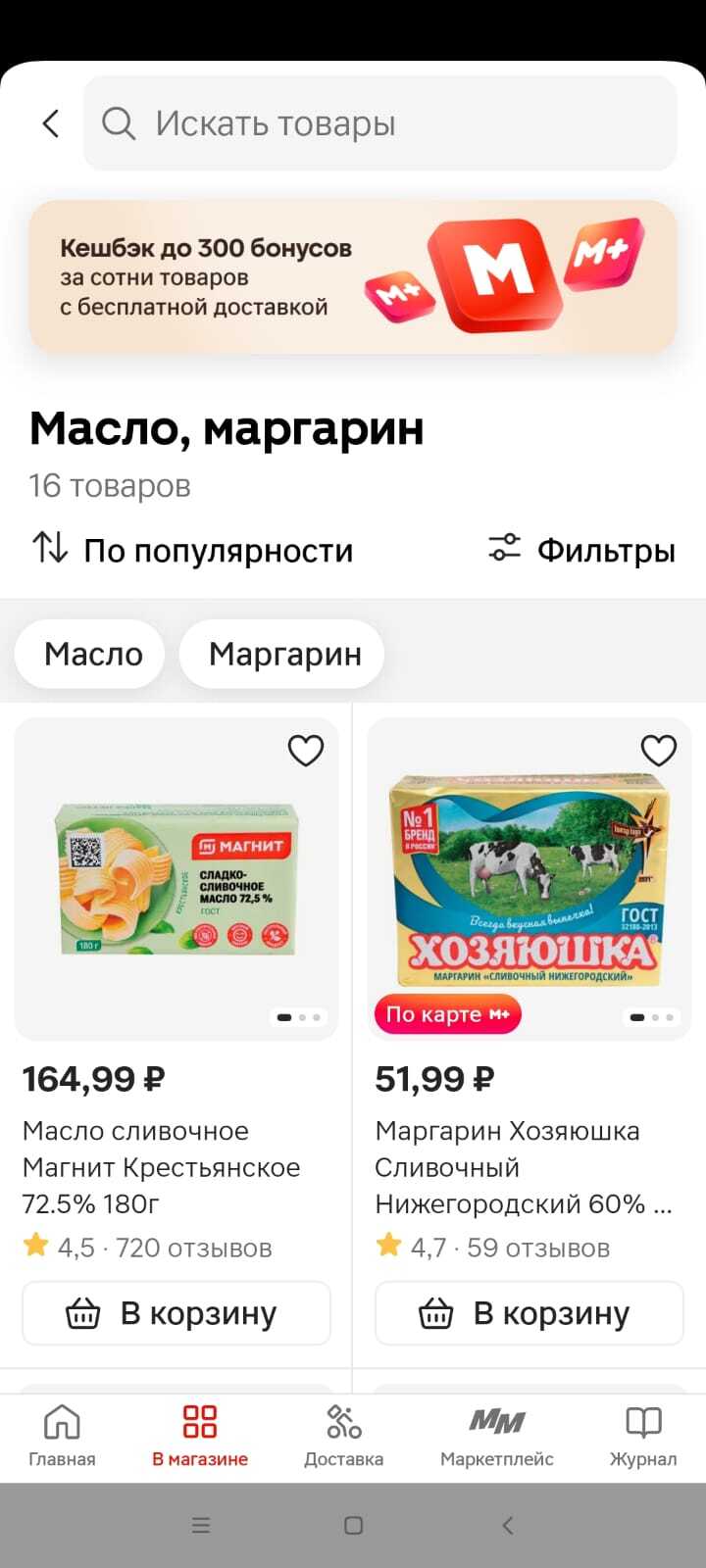Select the Масло chip
706x1568 pixels.
pyautogui.click(x=92, y=654)
